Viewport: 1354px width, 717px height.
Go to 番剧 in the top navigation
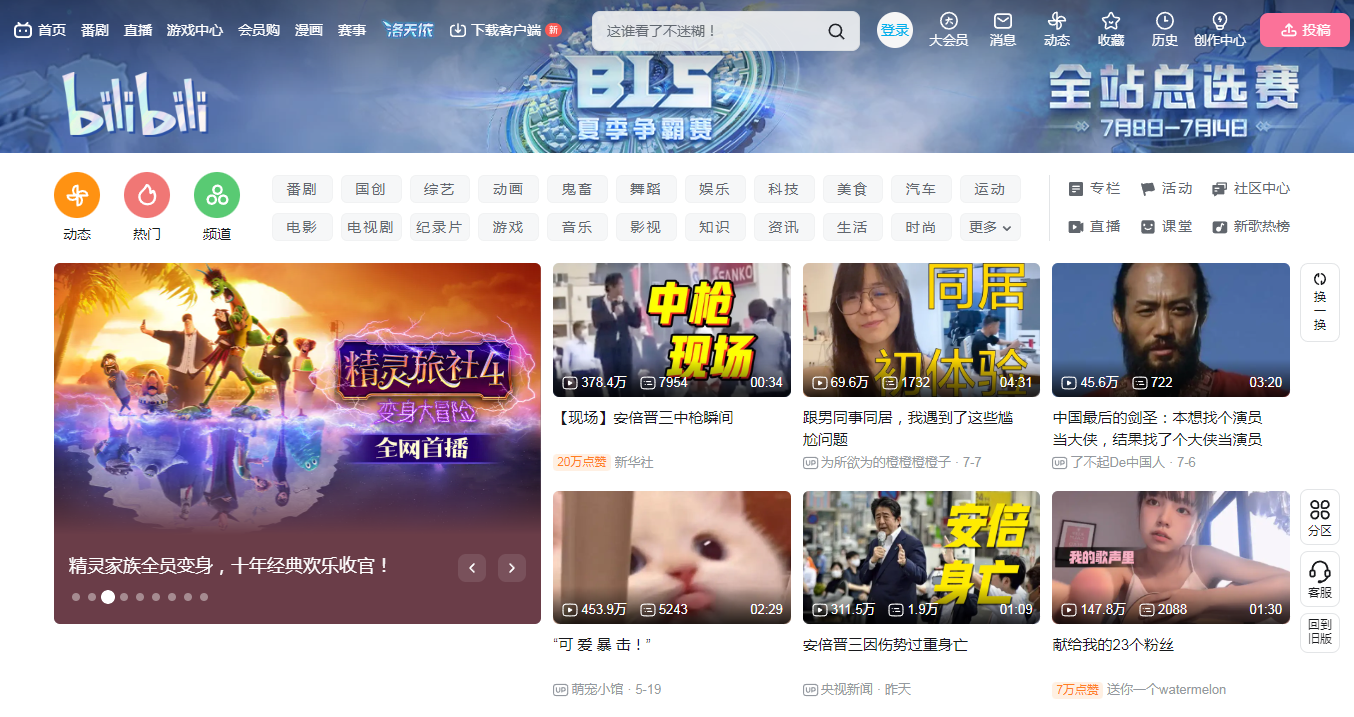(x=95, y=30)
